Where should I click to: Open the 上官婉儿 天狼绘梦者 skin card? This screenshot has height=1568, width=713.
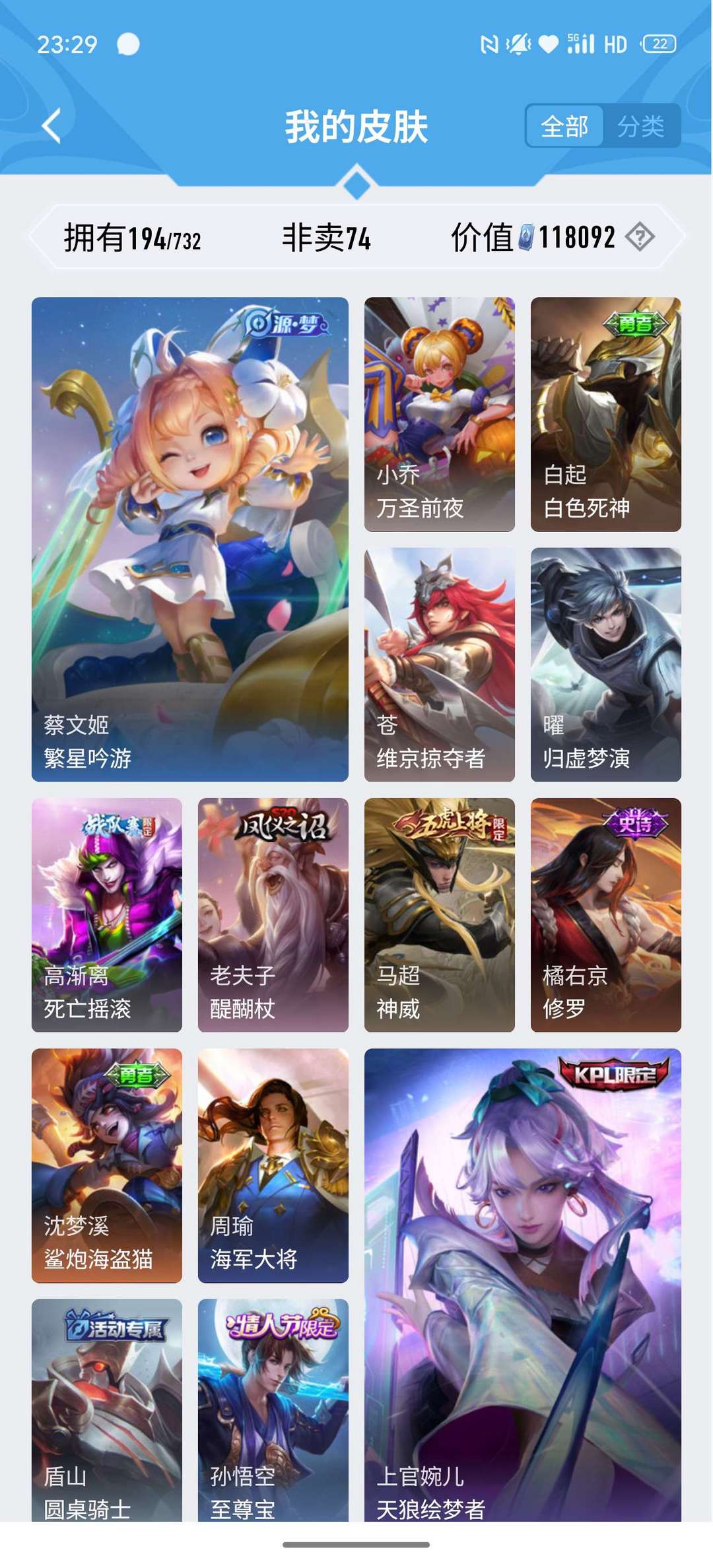click(x=523, y=1285)
